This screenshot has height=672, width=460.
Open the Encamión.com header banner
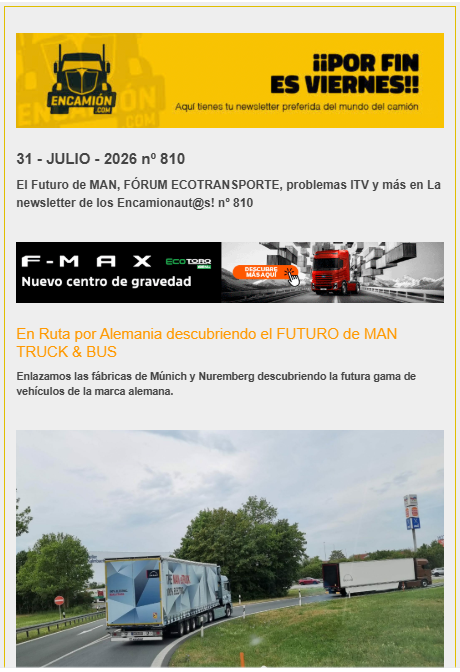(x=230, y=80)
